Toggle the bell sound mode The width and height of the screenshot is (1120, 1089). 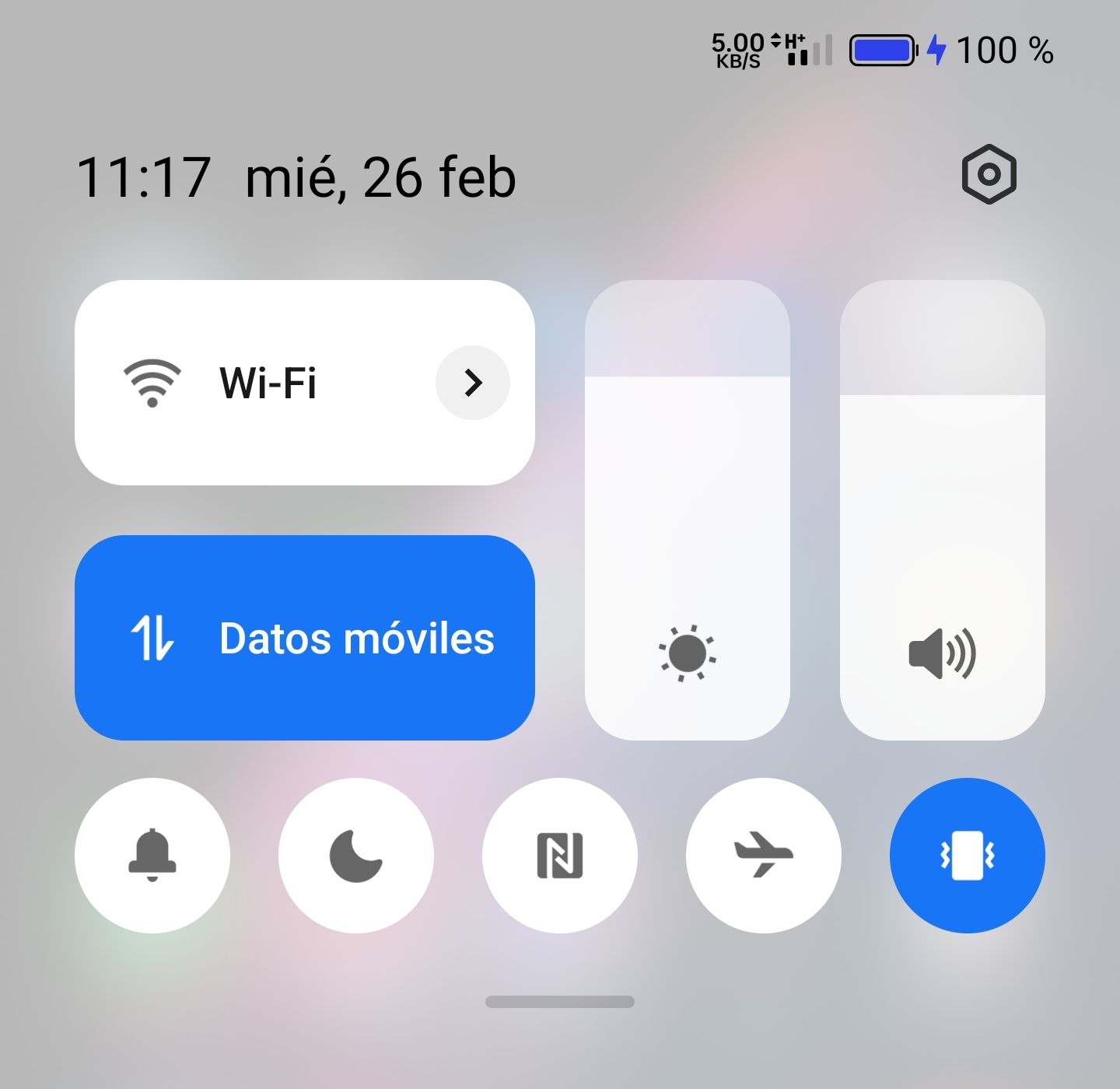152,855
